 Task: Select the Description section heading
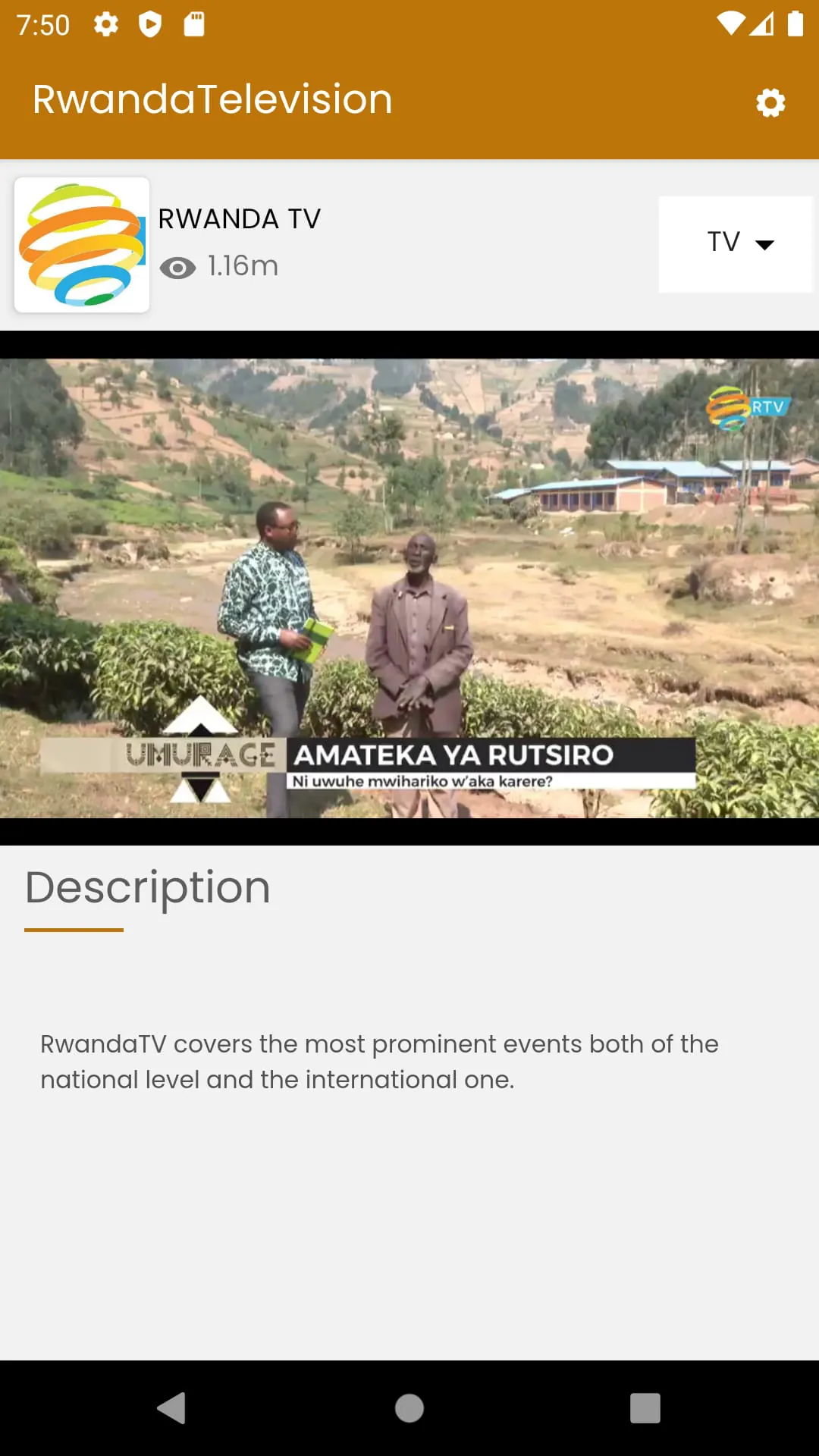(148, 887)
